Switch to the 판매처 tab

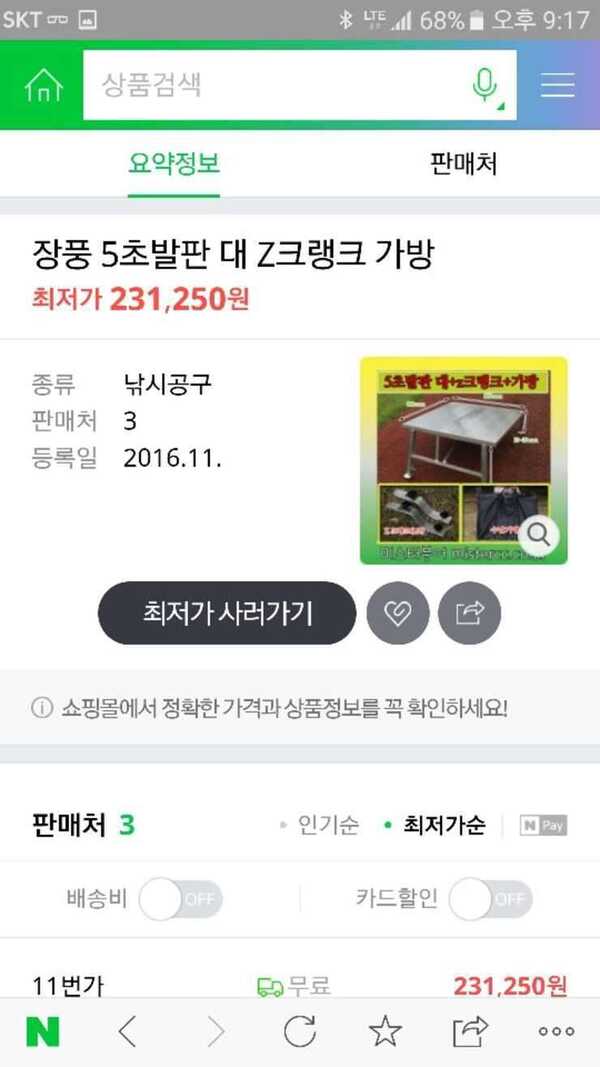click(x=463, y=163)
